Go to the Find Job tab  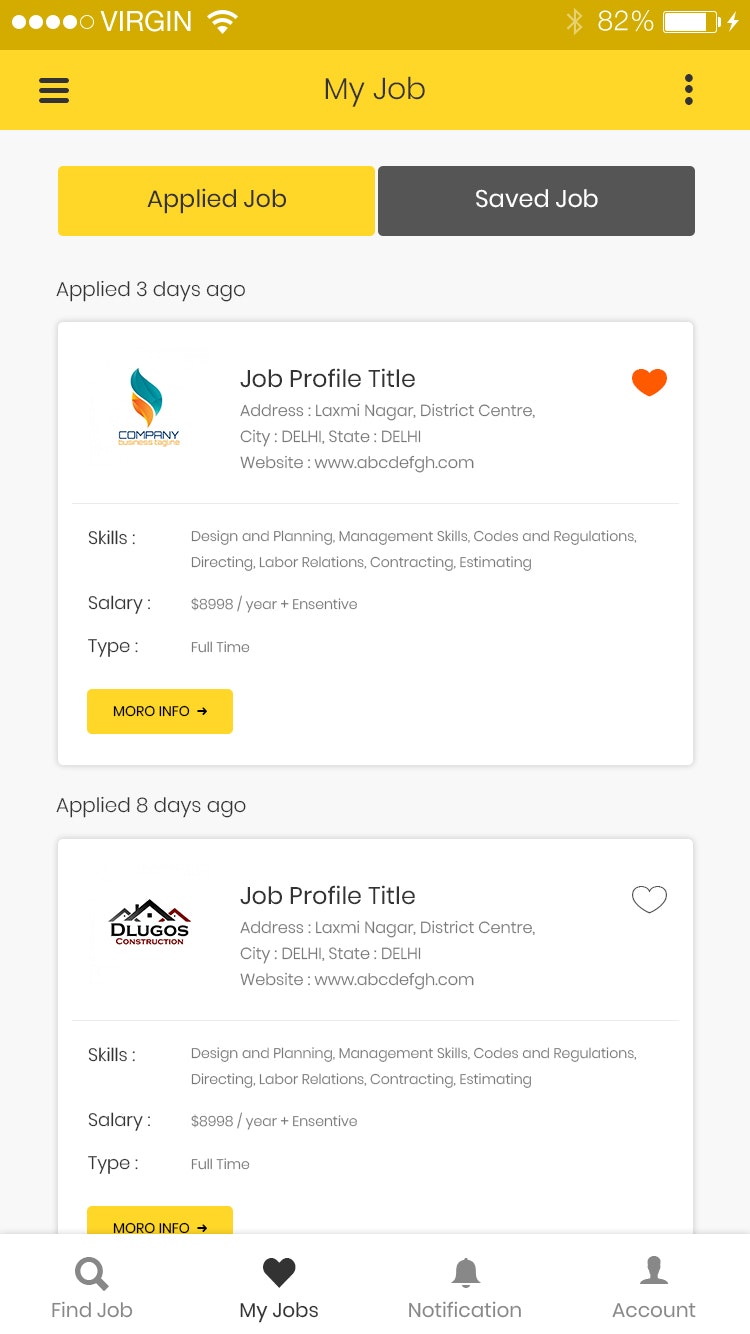pos(92,1288)
